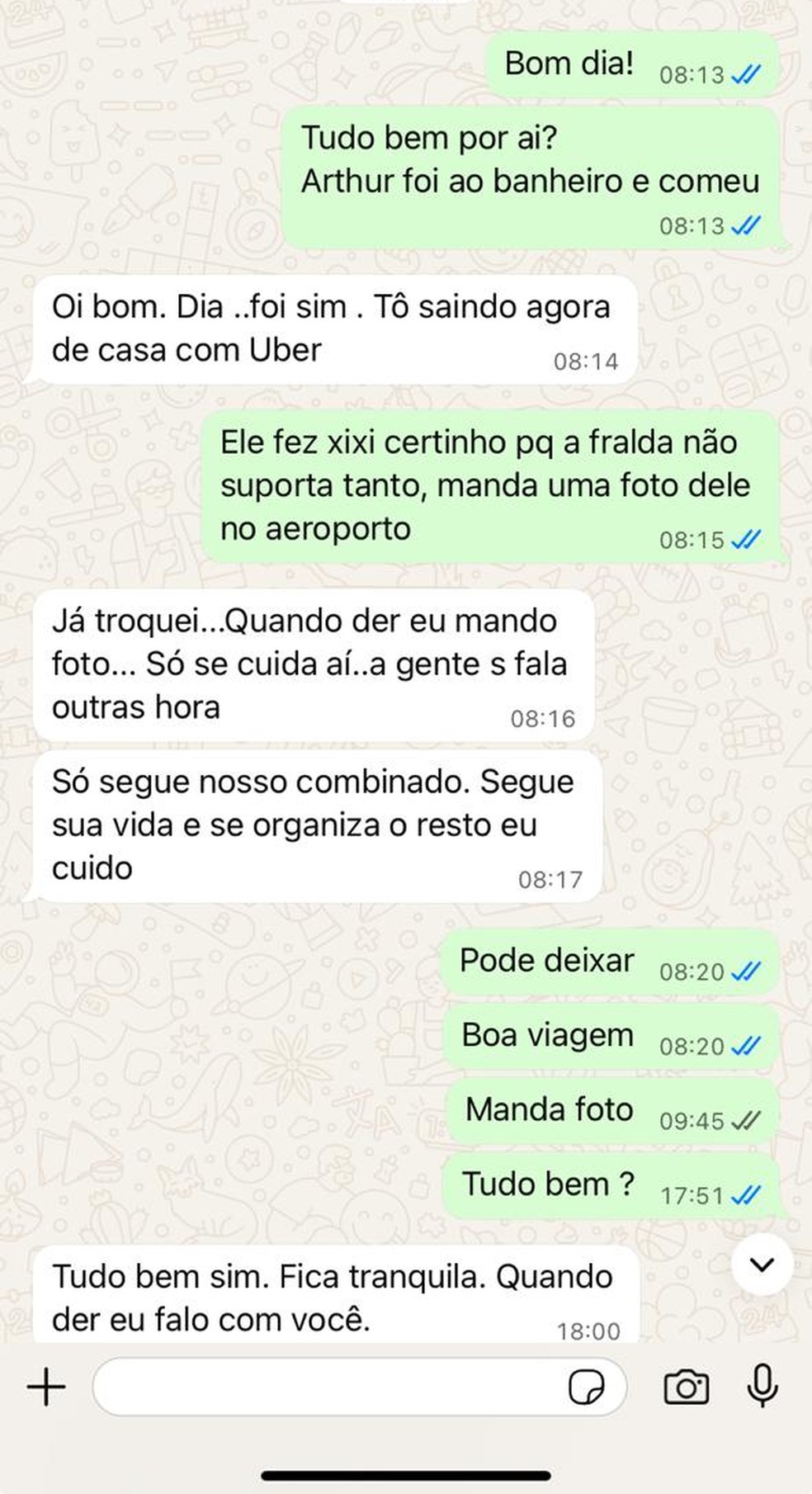This screenshot has width=812, height=1494.
Task: Start recording with the microphone icon
Action: coord(762,1383)
